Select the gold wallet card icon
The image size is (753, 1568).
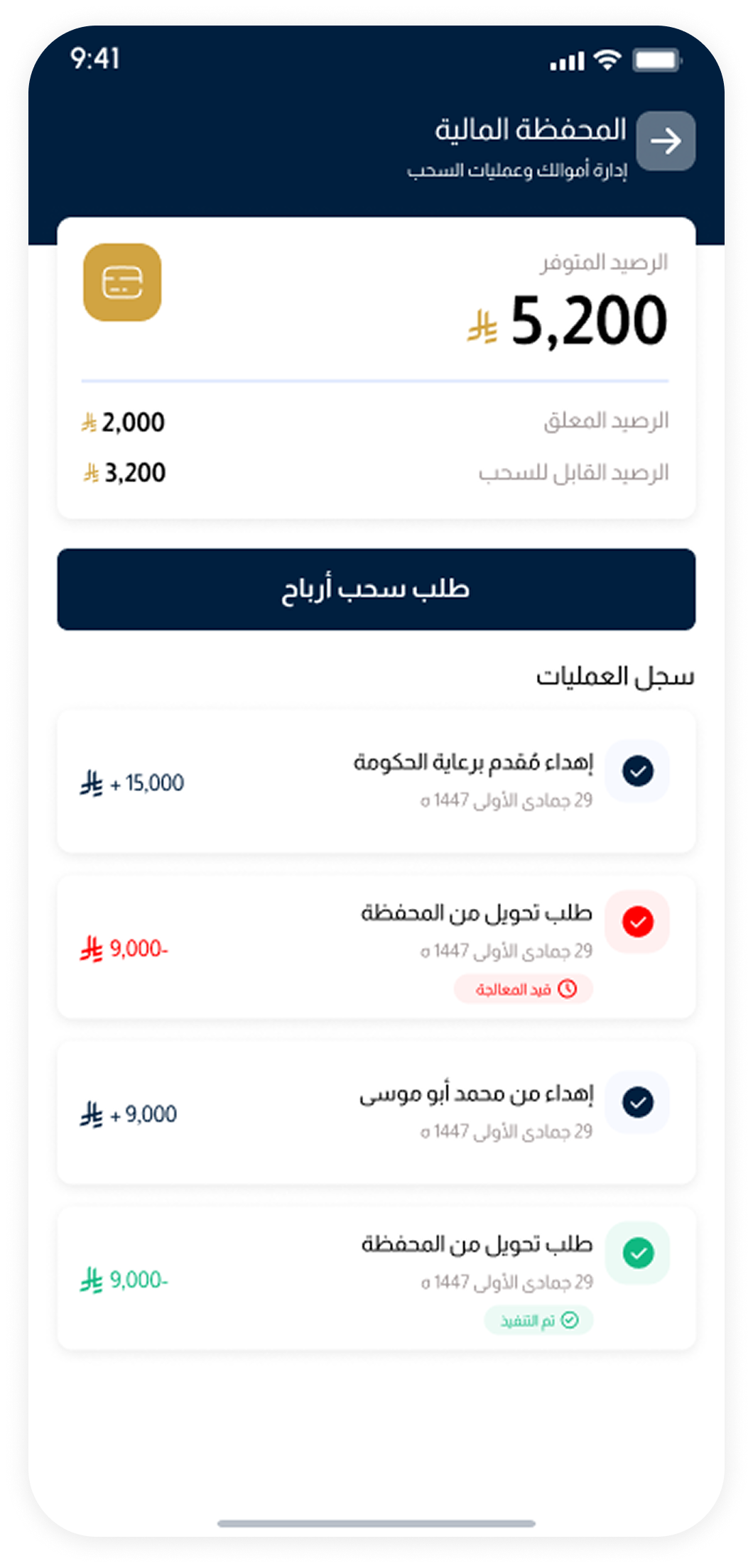[124, 283]
